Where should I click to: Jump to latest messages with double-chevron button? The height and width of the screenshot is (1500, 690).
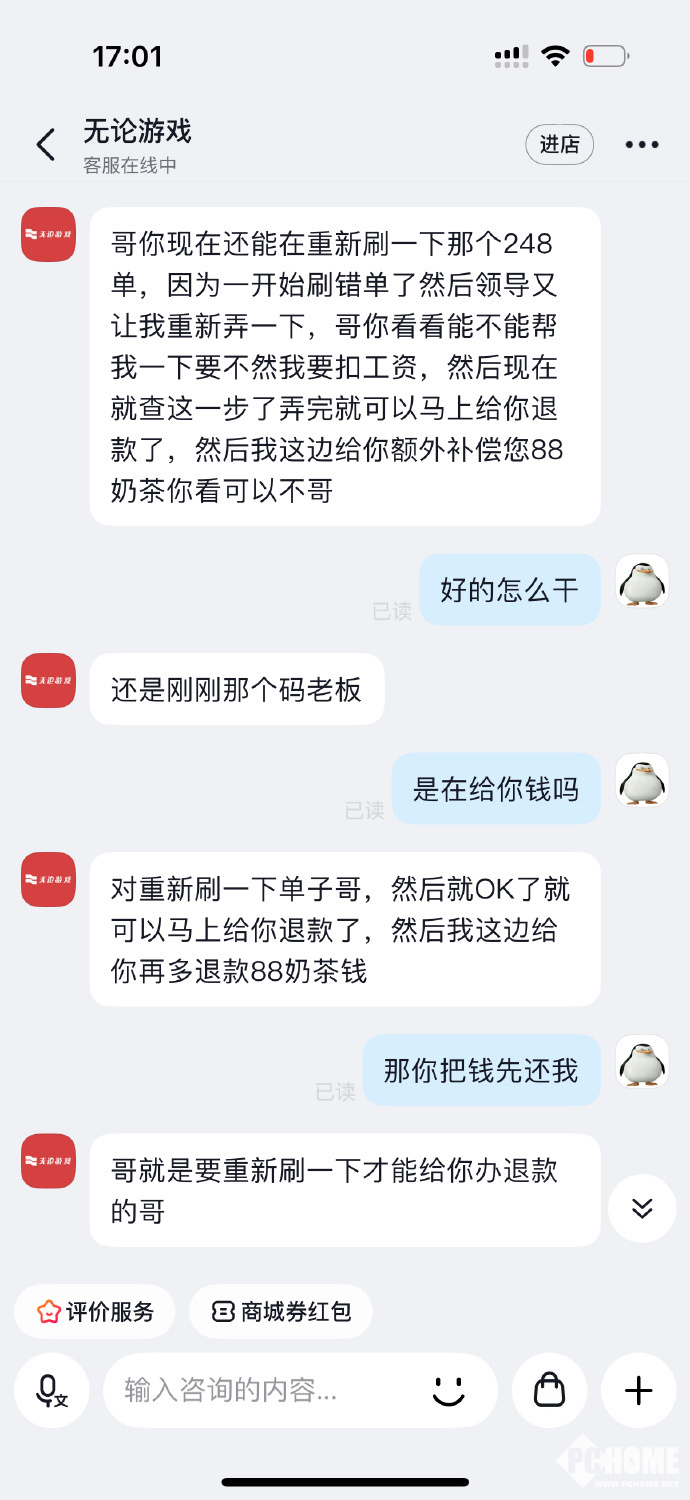point(642,1208)
